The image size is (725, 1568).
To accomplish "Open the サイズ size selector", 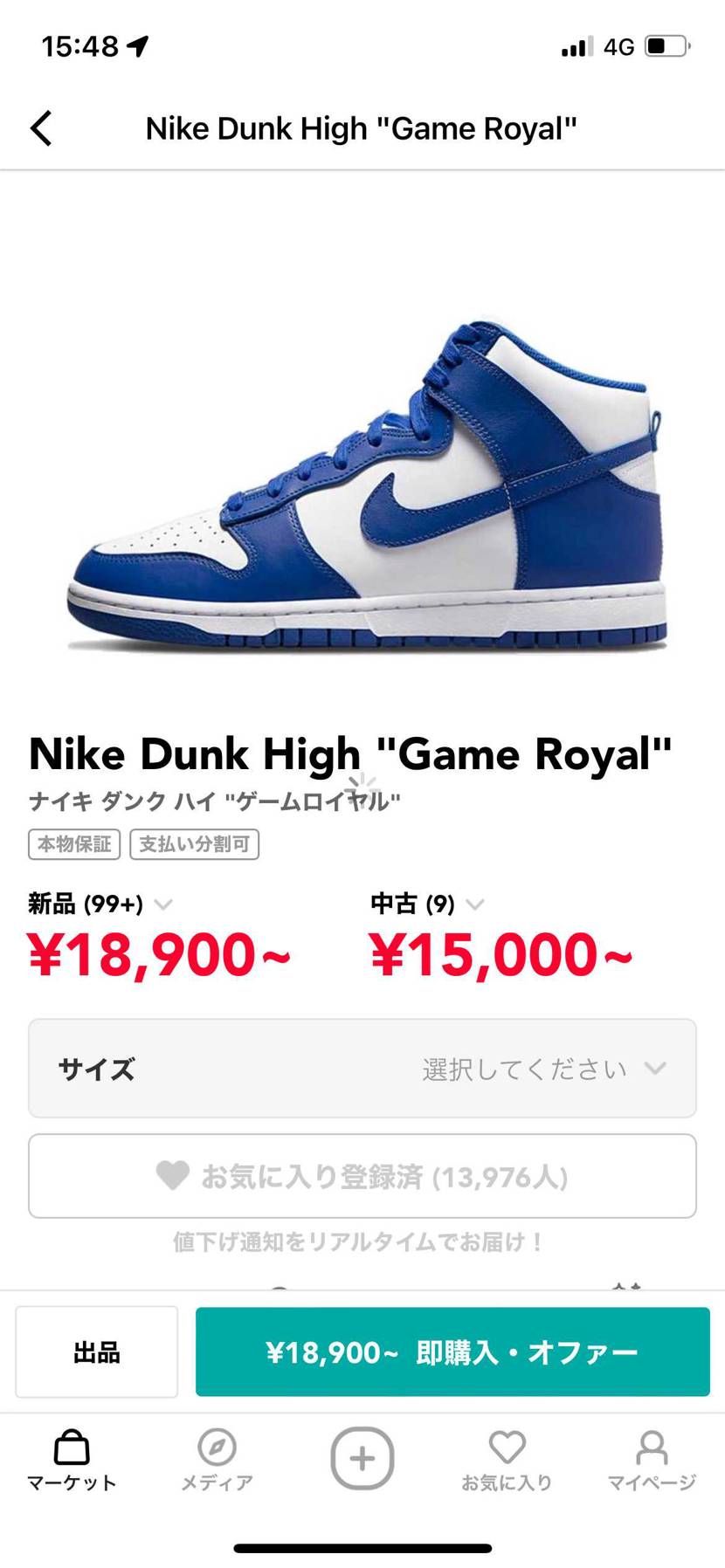I will pyautogui.click(x=362, y=1068).
